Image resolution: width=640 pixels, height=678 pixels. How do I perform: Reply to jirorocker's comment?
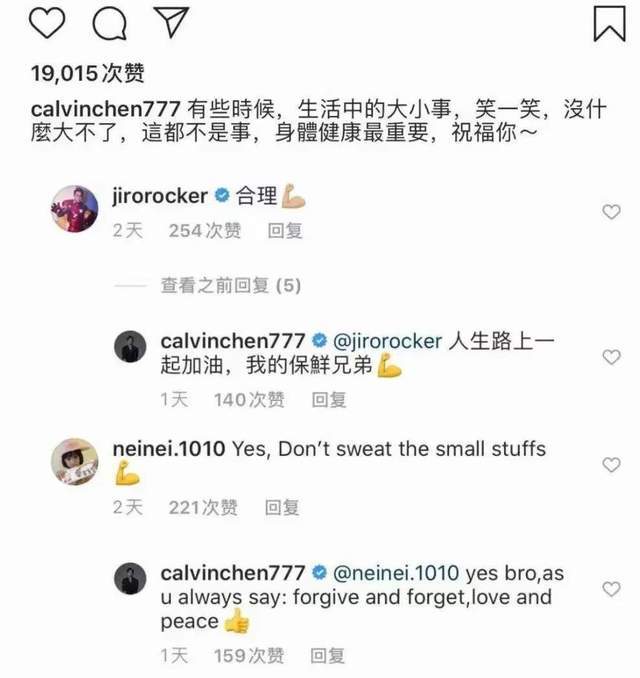(x=285, y=231)
